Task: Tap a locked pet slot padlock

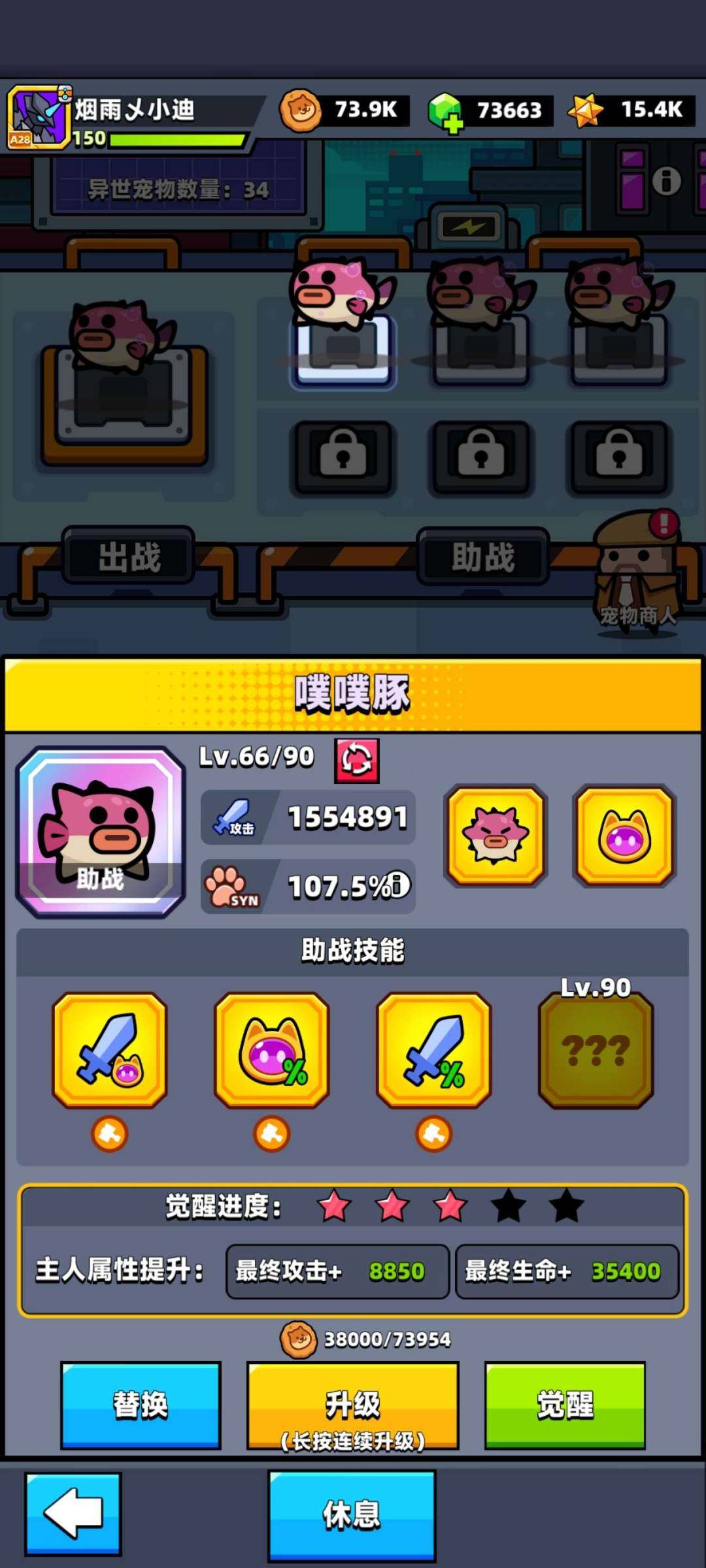Action: tap(342, 456)
